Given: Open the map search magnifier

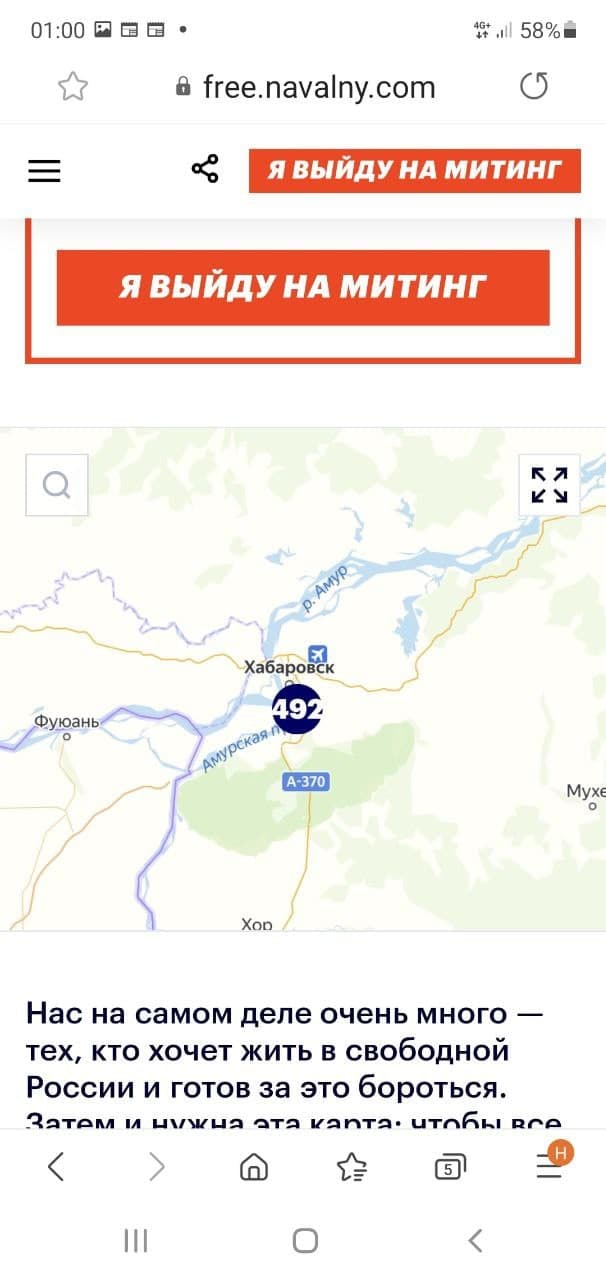Looking at the screenshot, I should 57,485.
